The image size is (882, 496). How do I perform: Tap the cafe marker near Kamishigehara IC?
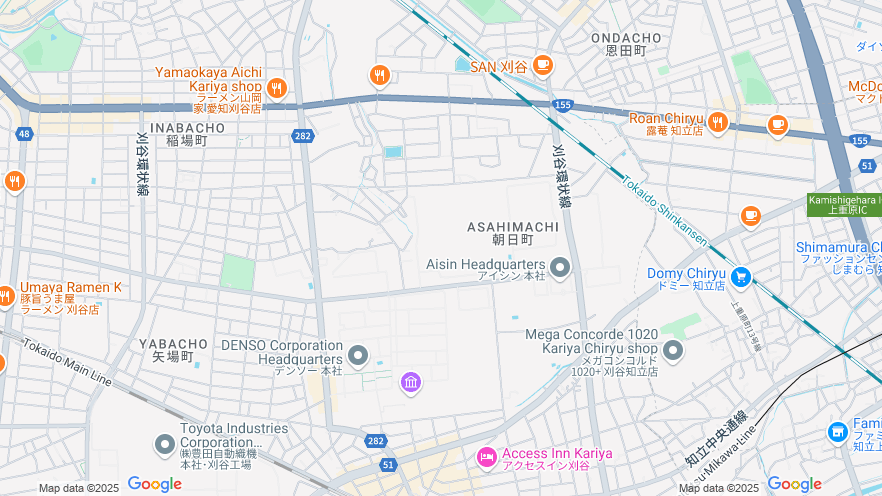[750, 216]
